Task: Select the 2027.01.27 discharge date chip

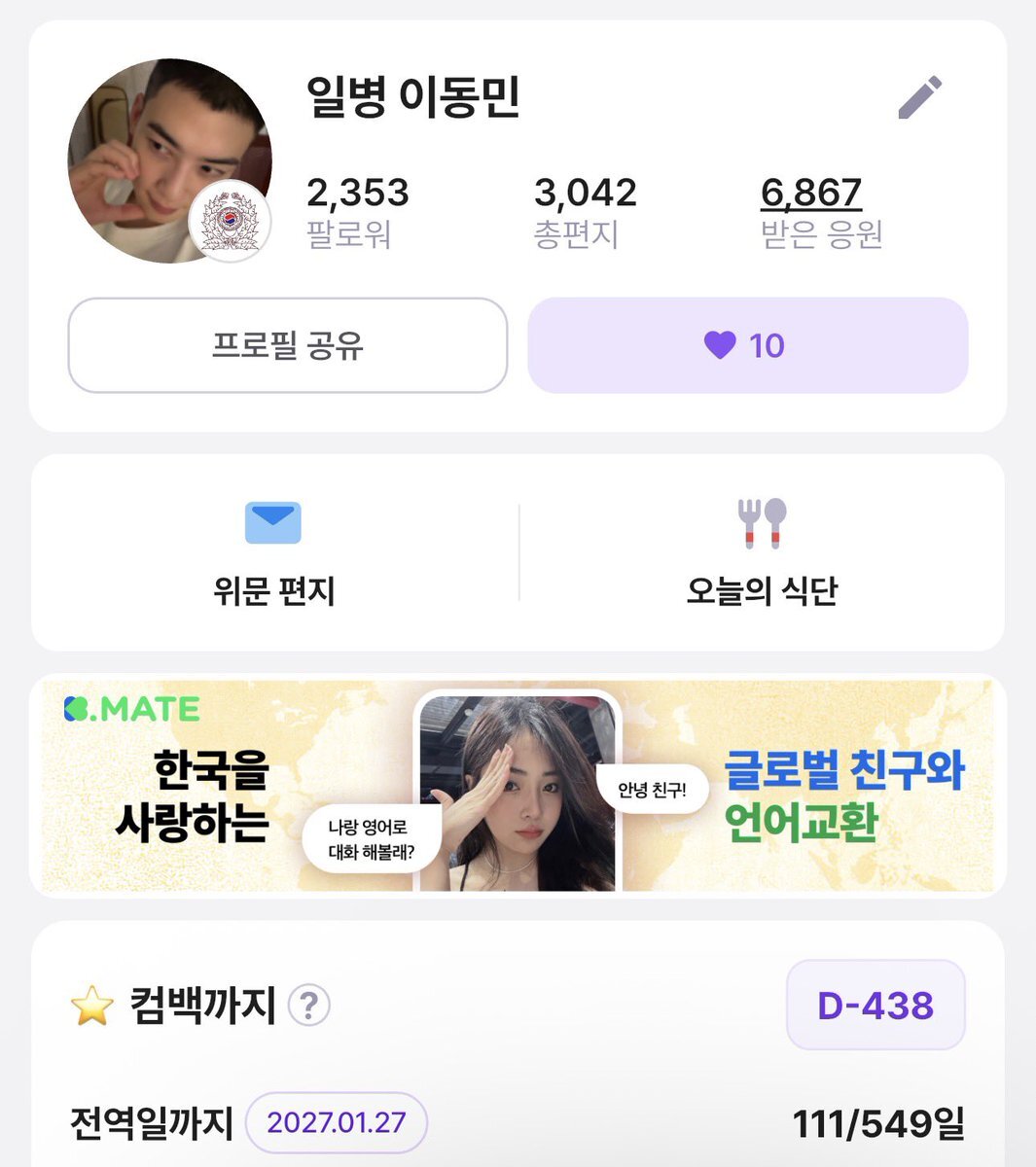Action: [336, 1122]
